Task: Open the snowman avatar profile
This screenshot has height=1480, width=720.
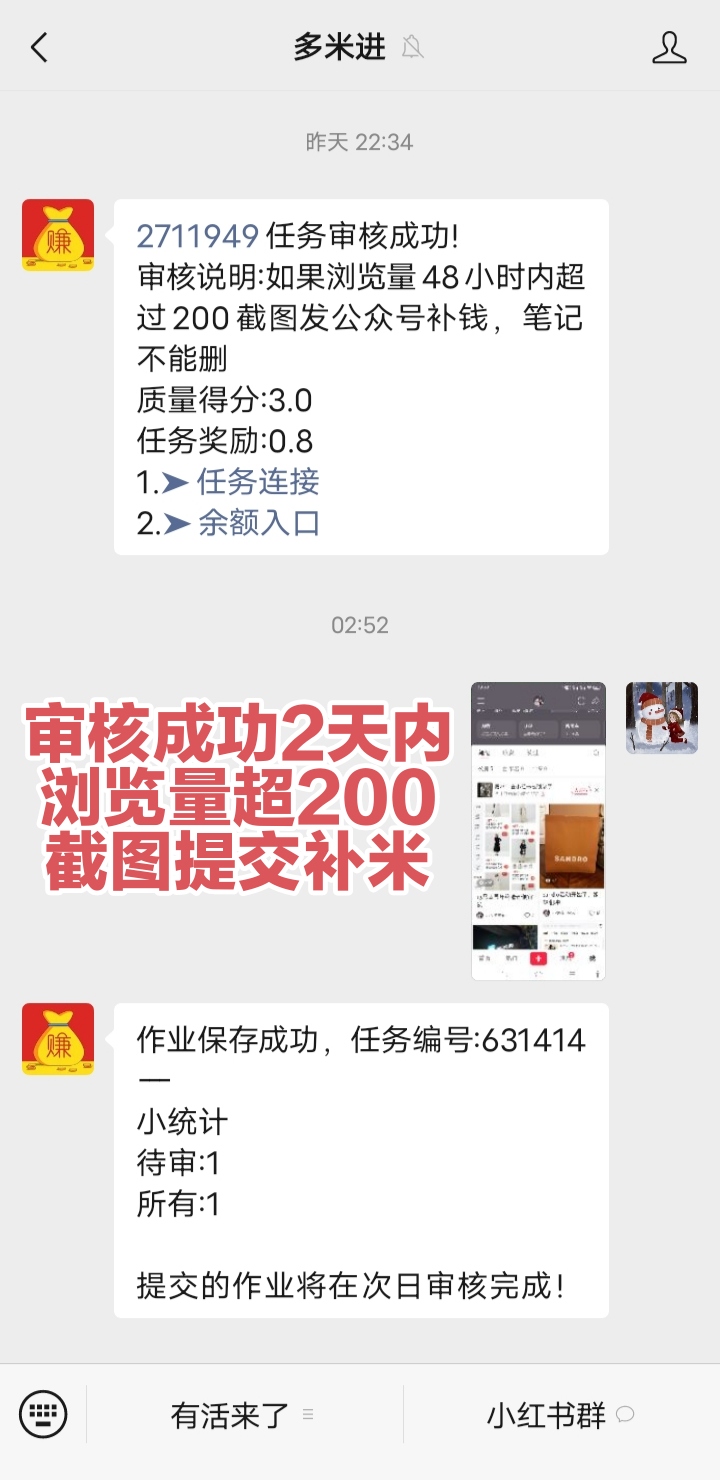Action: pos(662,718)
